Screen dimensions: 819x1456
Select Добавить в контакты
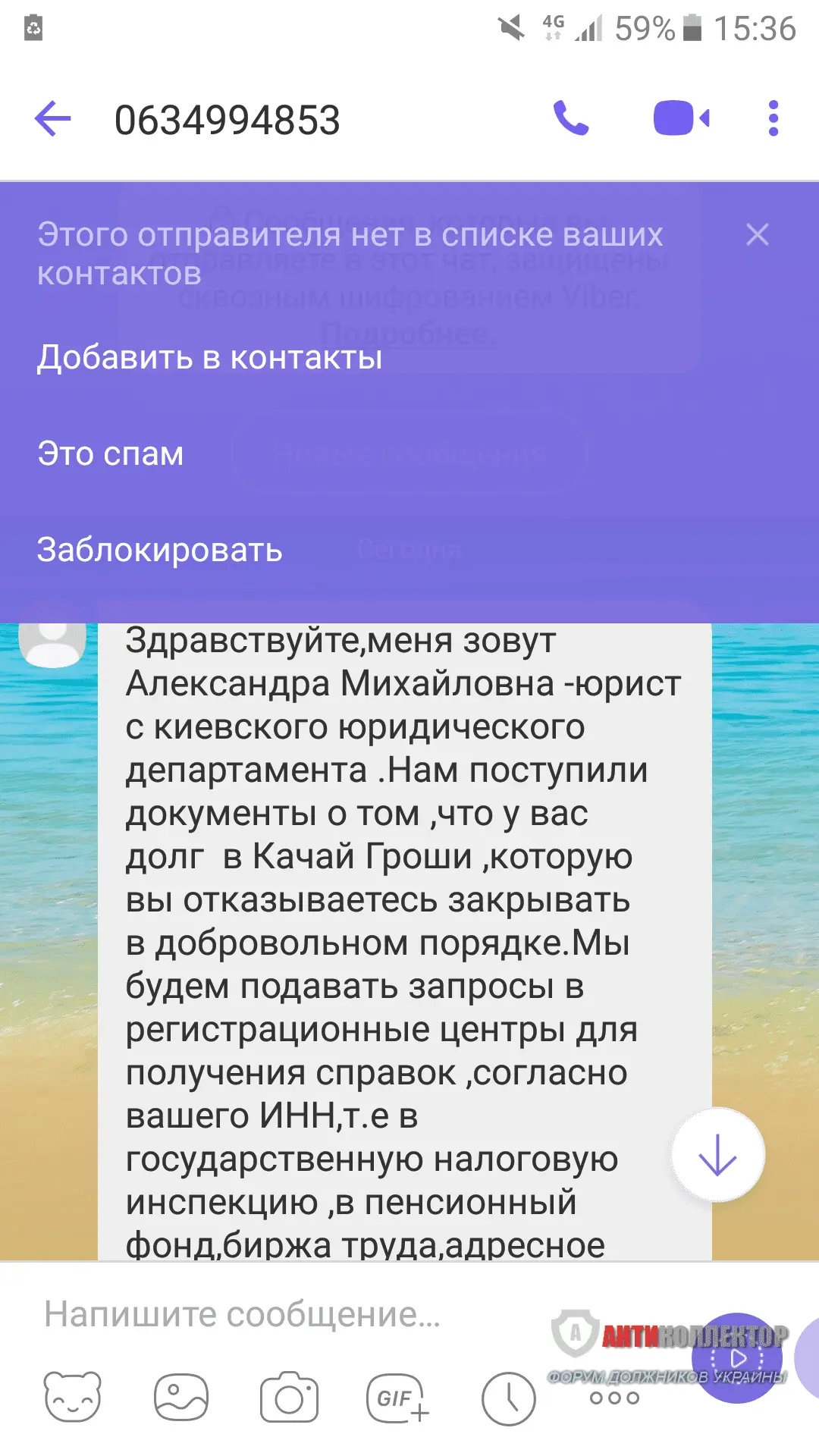[x=209, y=357]
